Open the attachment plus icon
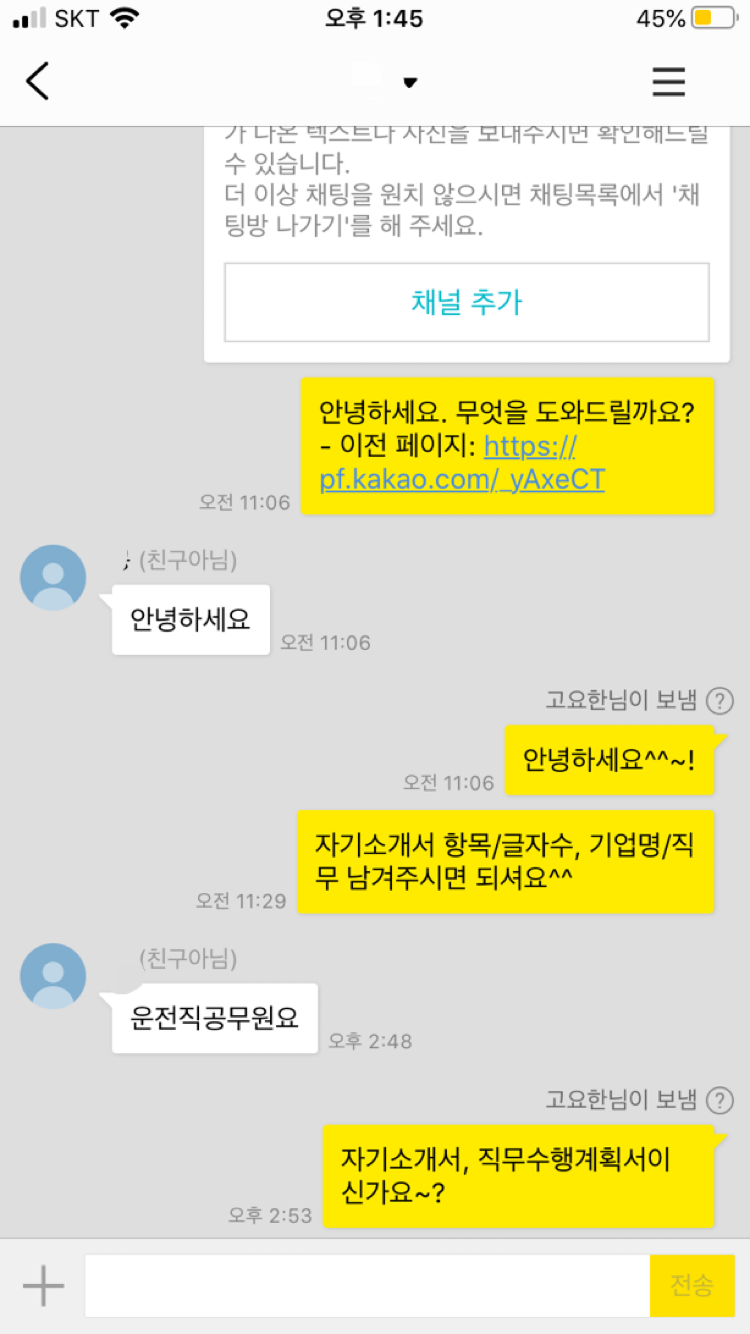 [x=43, y=1285]
